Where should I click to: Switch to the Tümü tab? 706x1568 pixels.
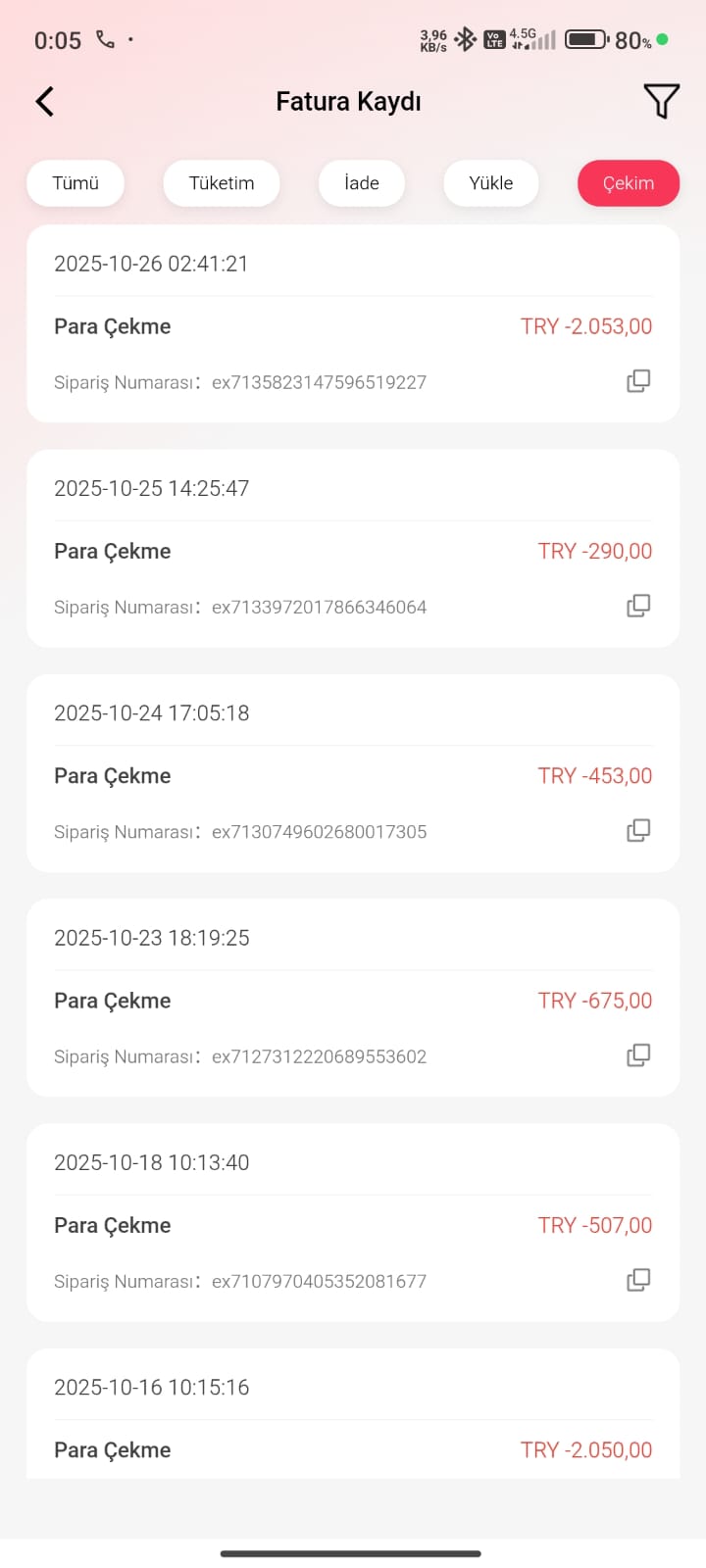tap(76, 183)
